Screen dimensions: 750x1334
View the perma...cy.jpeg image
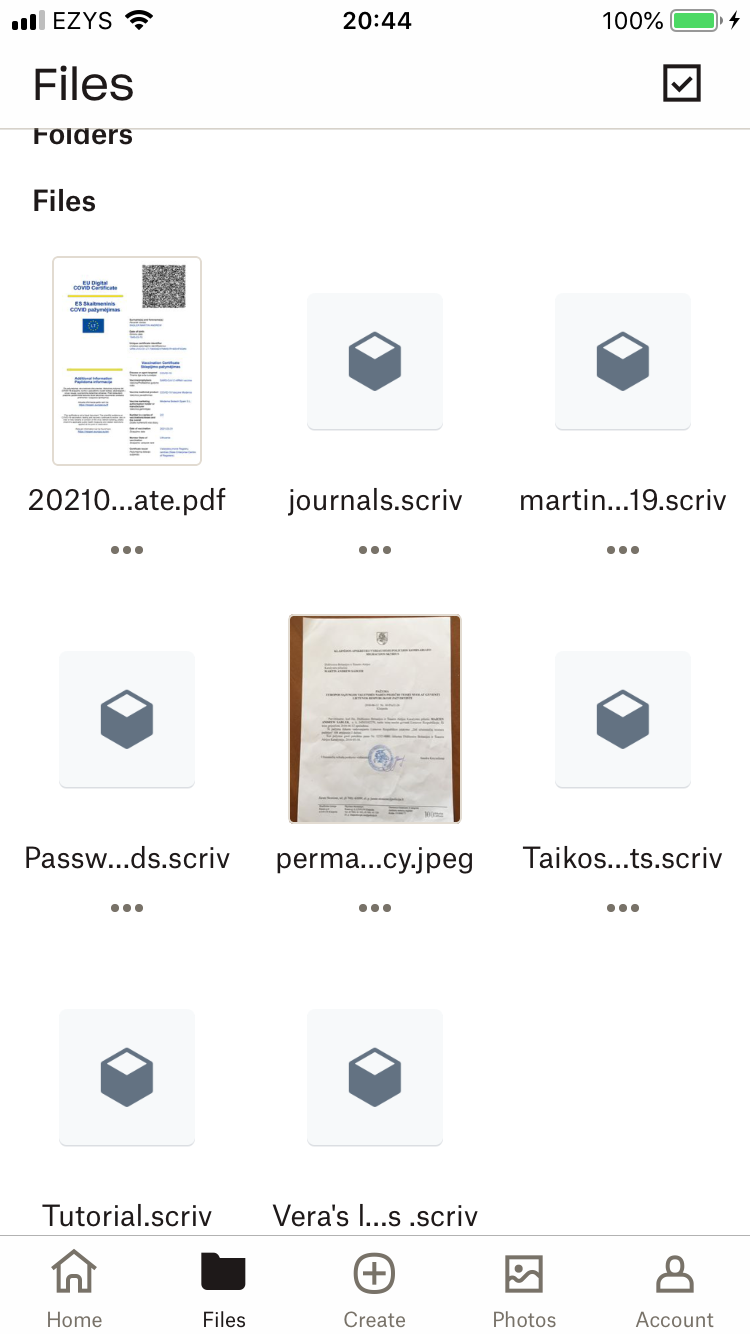pos(375,719)
